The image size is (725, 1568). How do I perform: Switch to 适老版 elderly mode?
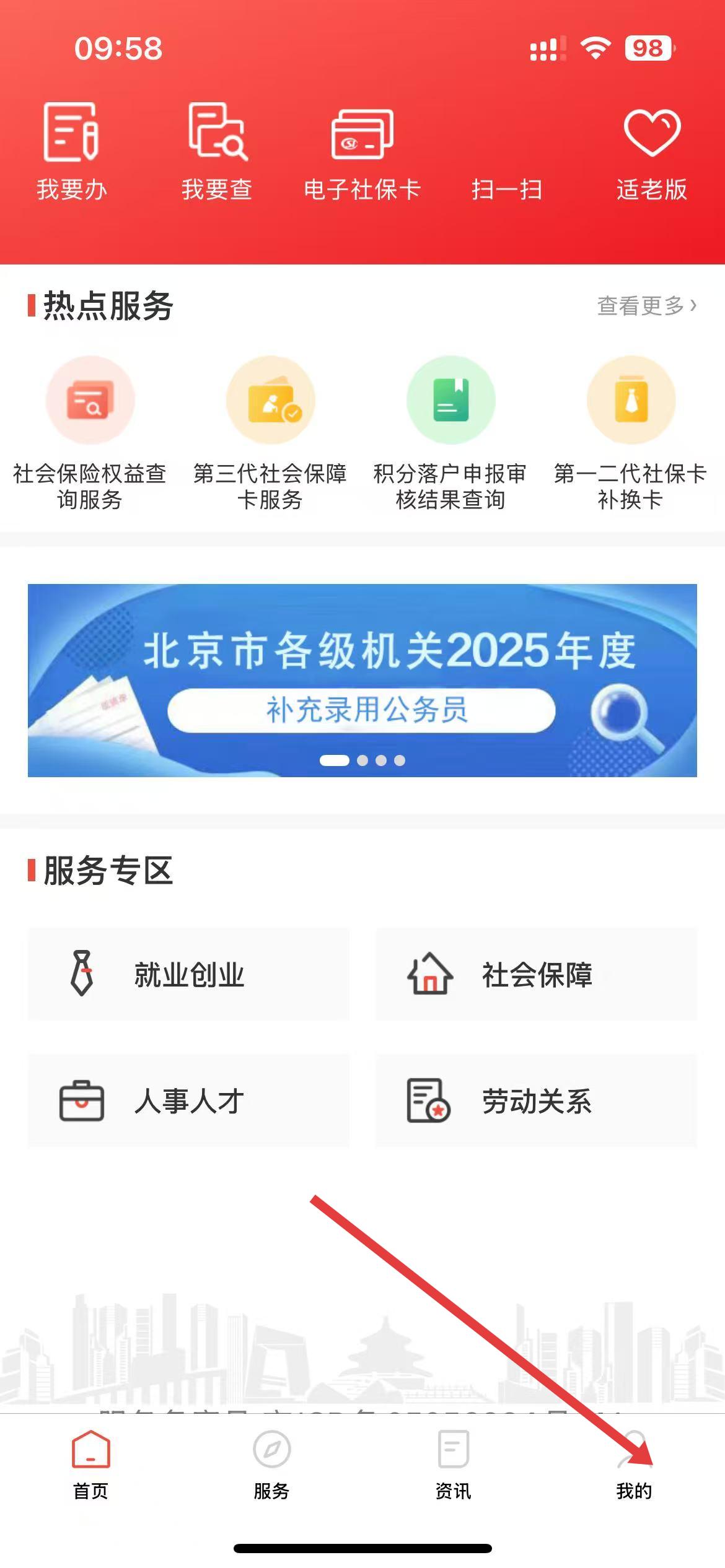coord(651,152)
